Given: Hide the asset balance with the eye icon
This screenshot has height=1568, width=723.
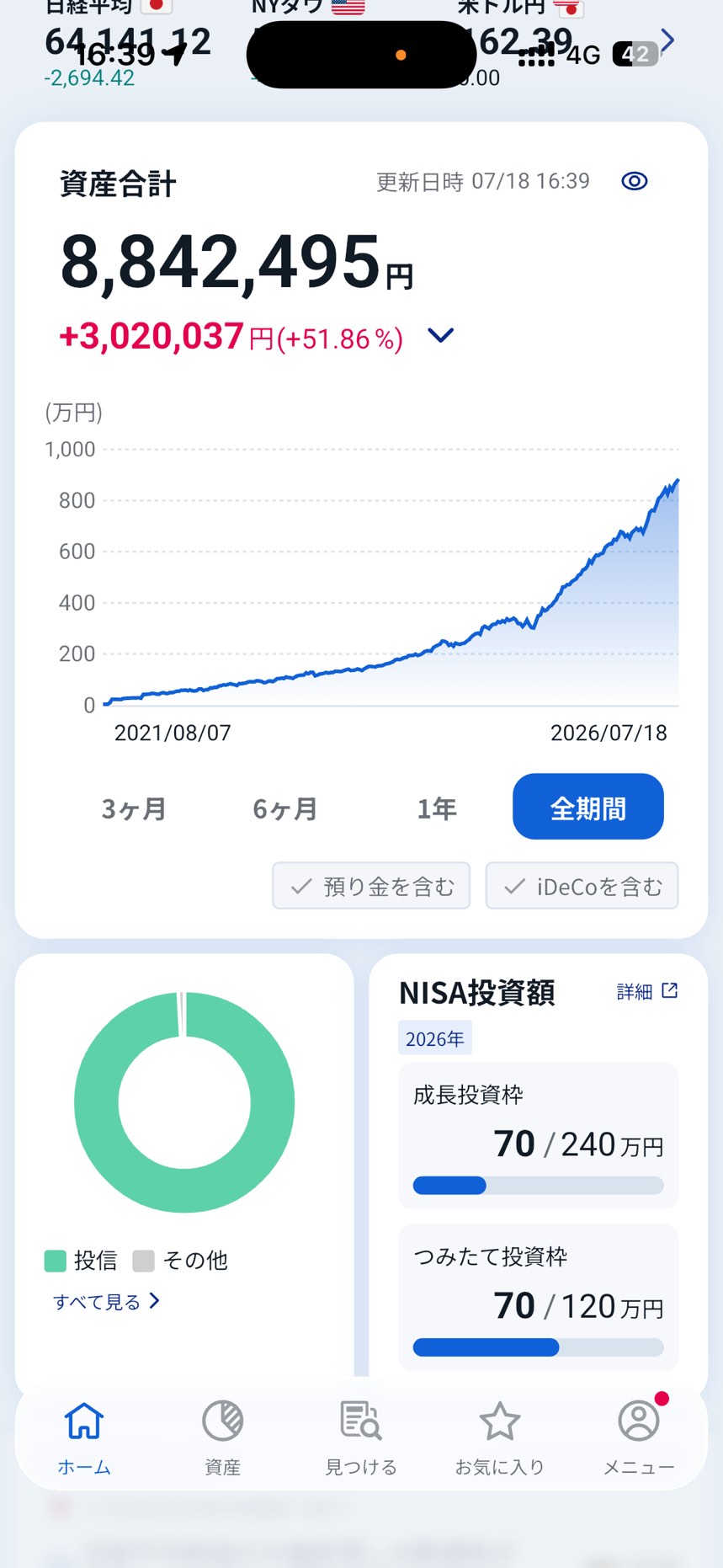Looking at the screenshot, I should 634,181.
